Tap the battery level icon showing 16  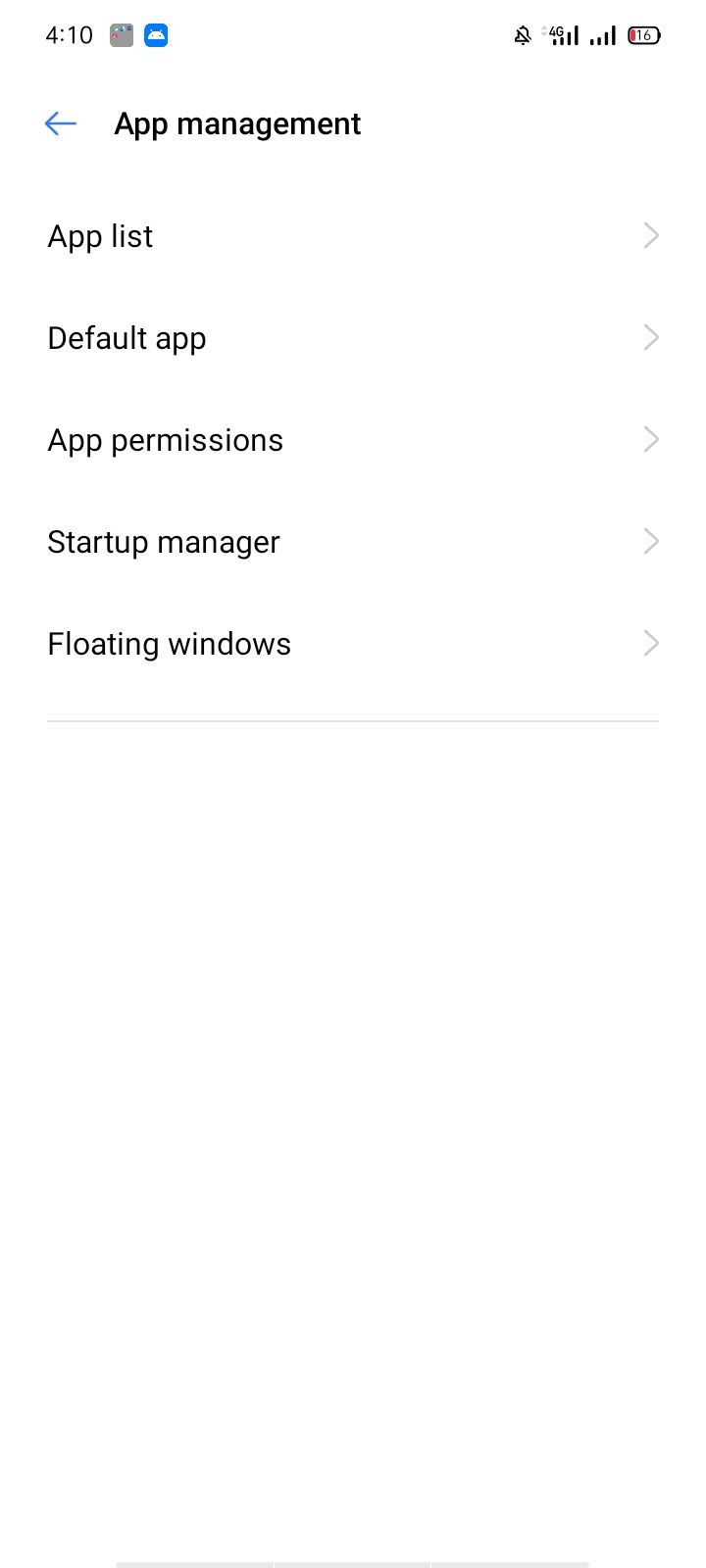pyautogui.click(x=642, y=35)
